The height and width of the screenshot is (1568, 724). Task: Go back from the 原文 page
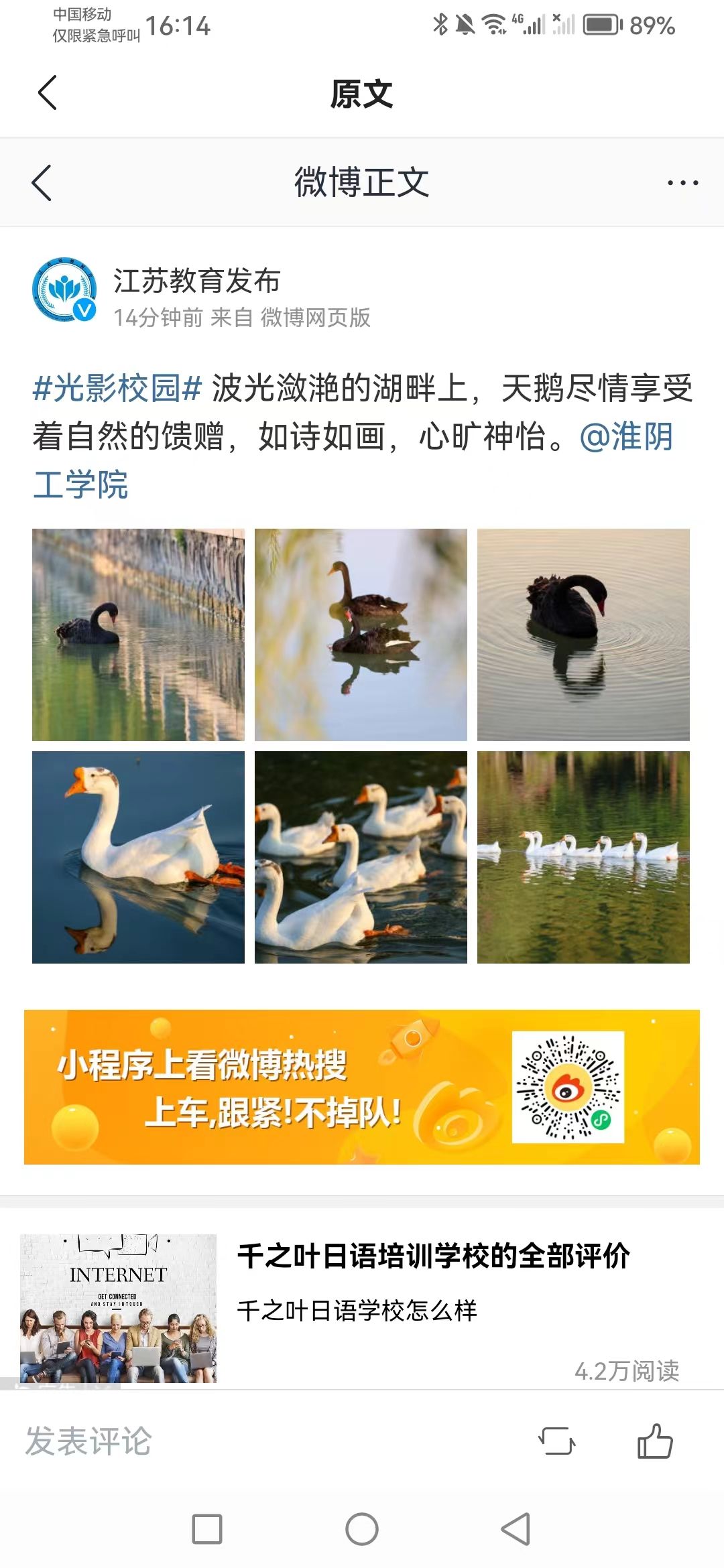coord(47,92)
